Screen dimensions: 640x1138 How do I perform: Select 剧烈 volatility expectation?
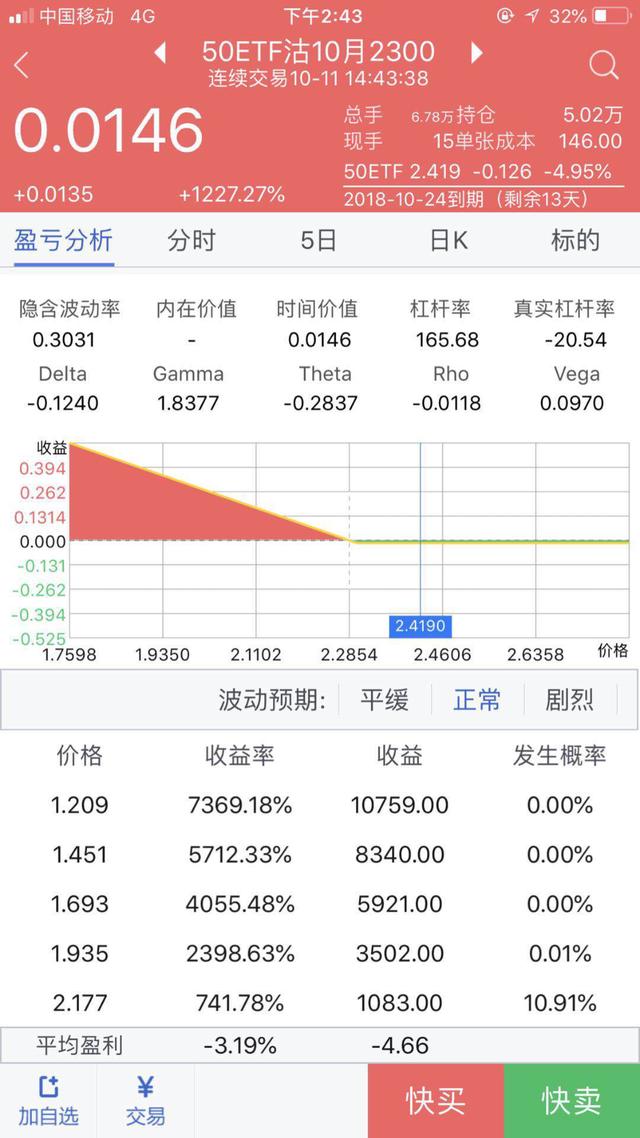coord(569,700)
